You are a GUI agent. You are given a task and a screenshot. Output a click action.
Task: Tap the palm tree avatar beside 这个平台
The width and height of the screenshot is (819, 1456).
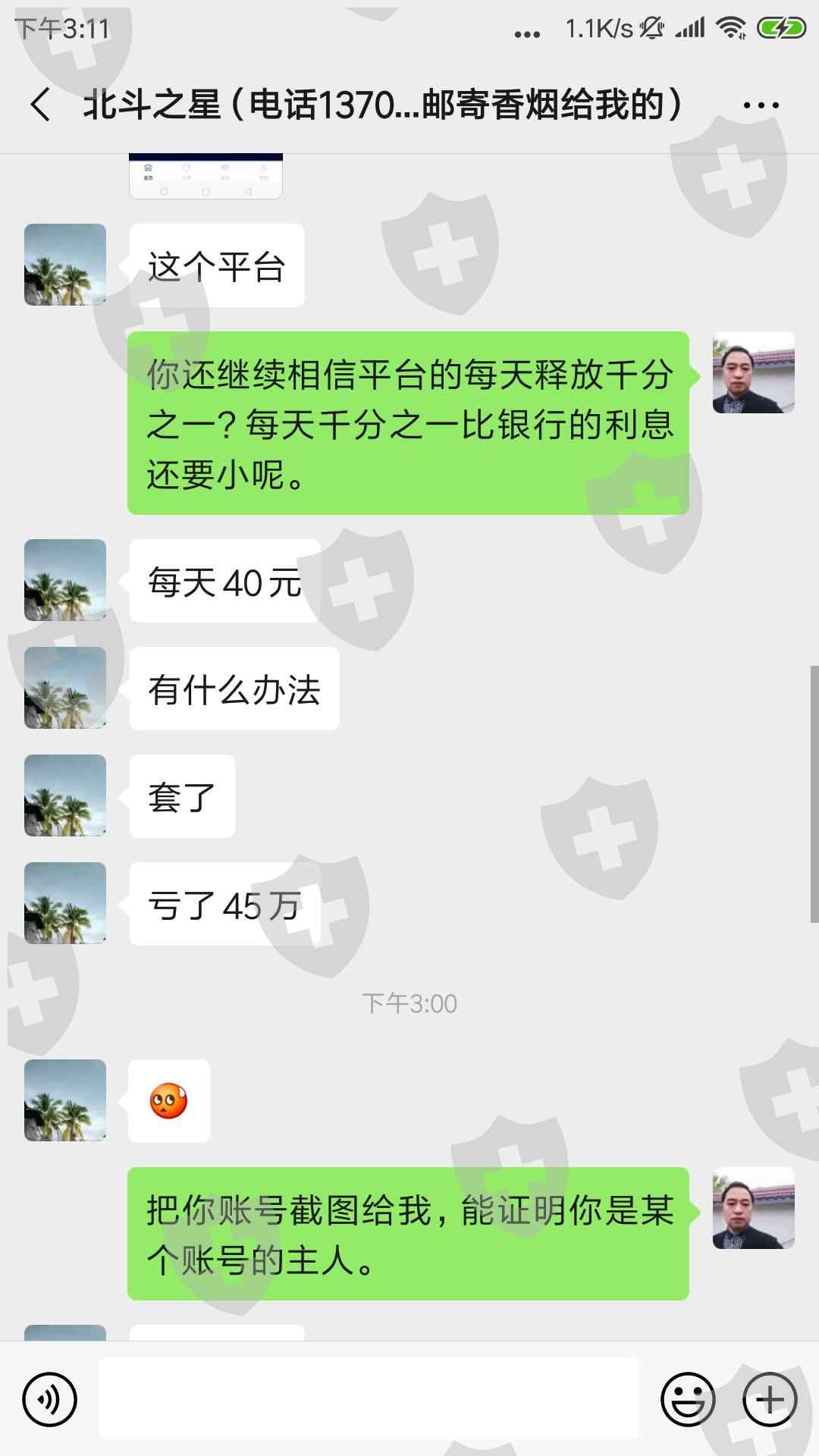click(65, 265)
